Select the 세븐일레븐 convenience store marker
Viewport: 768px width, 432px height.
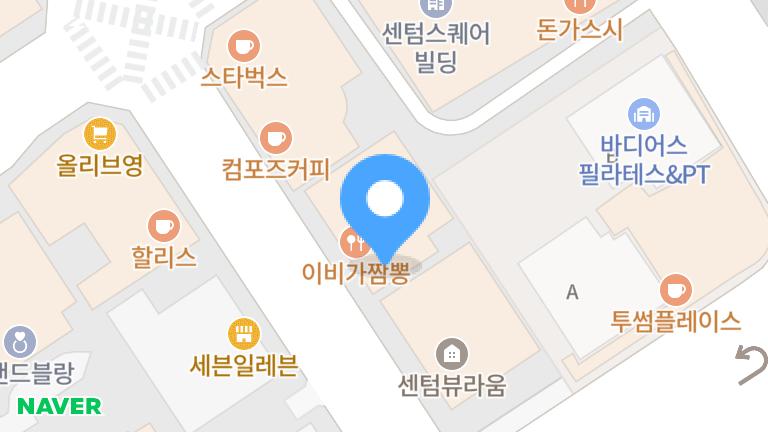243,333
